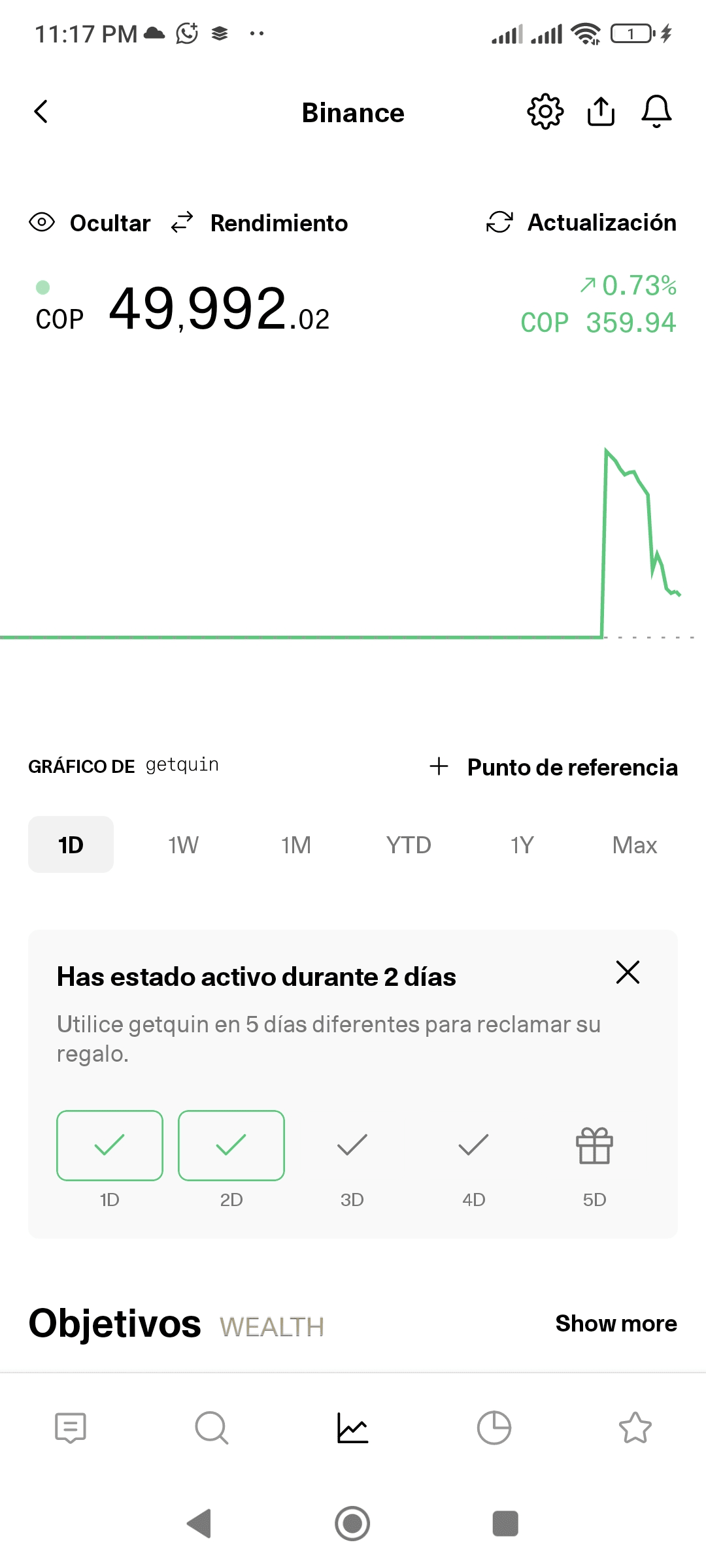
Task: Add a Punto de referencia benchmark
Action: (554, 767)
